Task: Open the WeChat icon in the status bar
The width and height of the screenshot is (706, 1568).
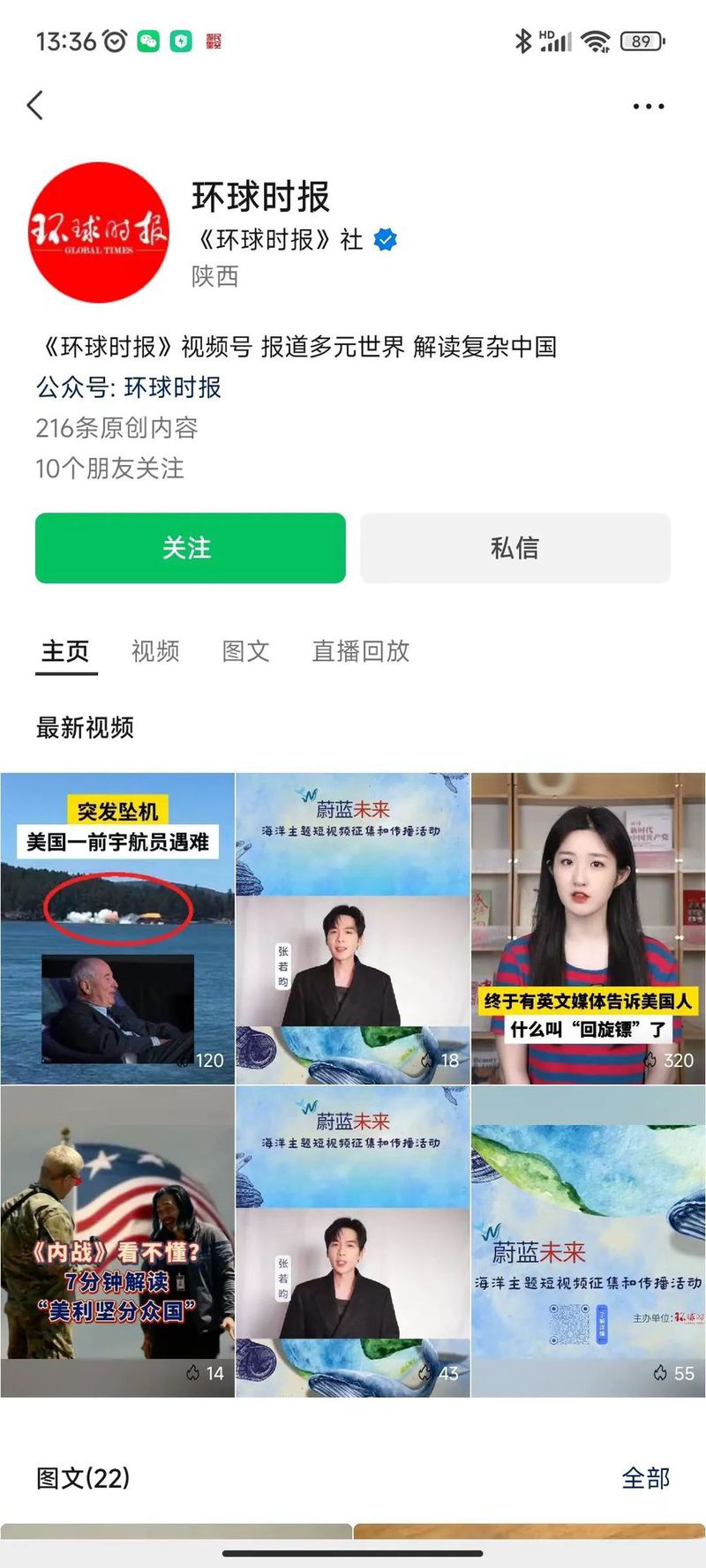Action: 148,39
